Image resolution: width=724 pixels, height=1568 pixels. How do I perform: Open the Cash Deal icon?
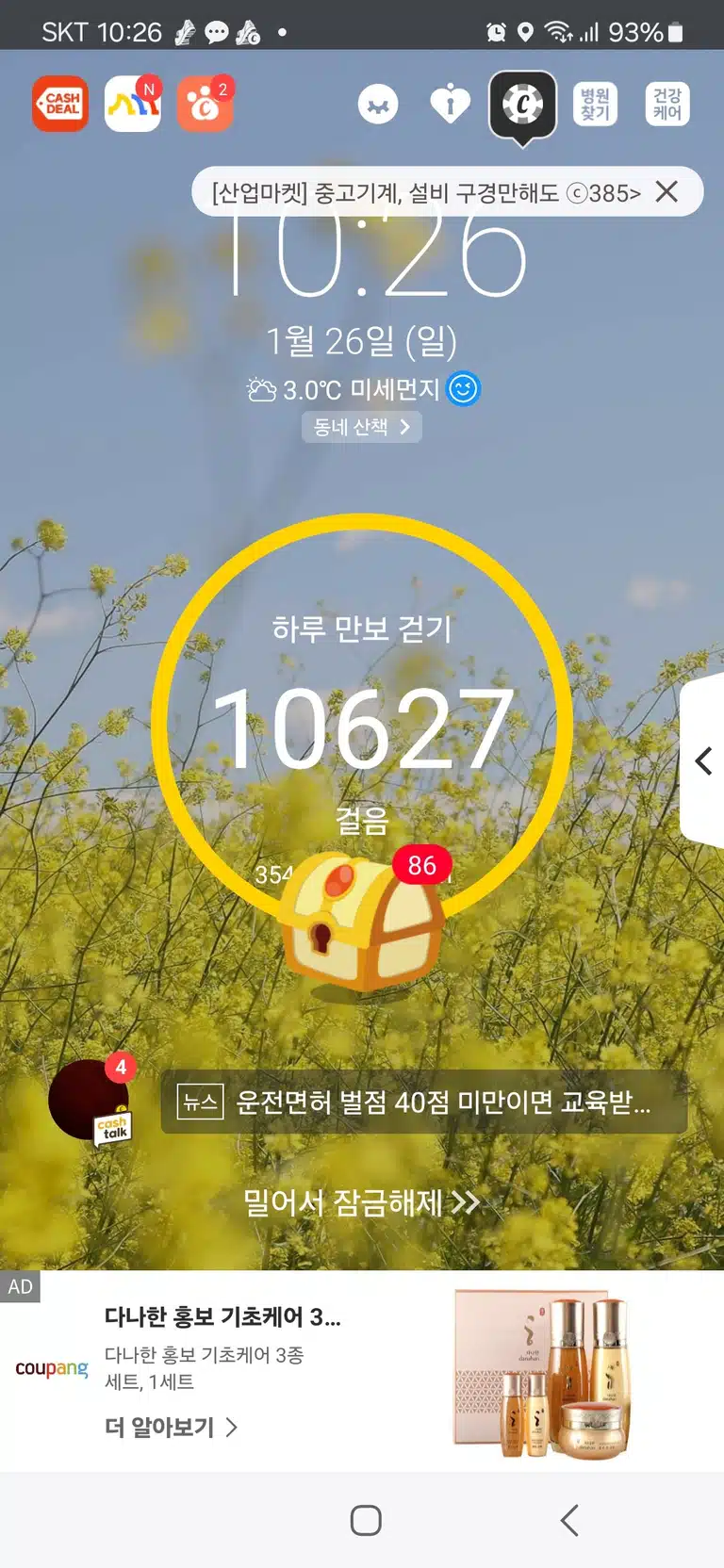(x=60, y=104)
